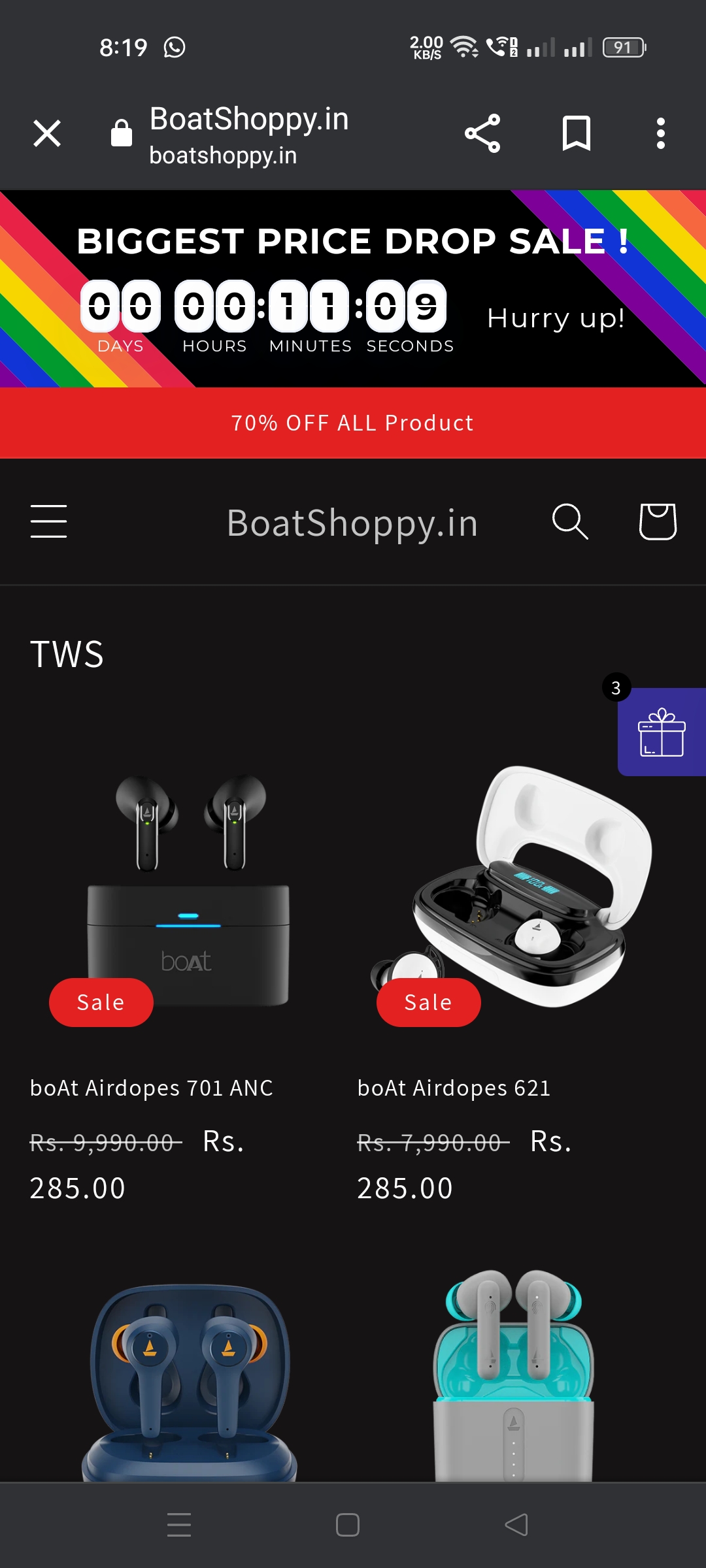This screenshot has height=1568, width=706.
Task: Open the hamburger navigation menu
Action: click(49, 521)
